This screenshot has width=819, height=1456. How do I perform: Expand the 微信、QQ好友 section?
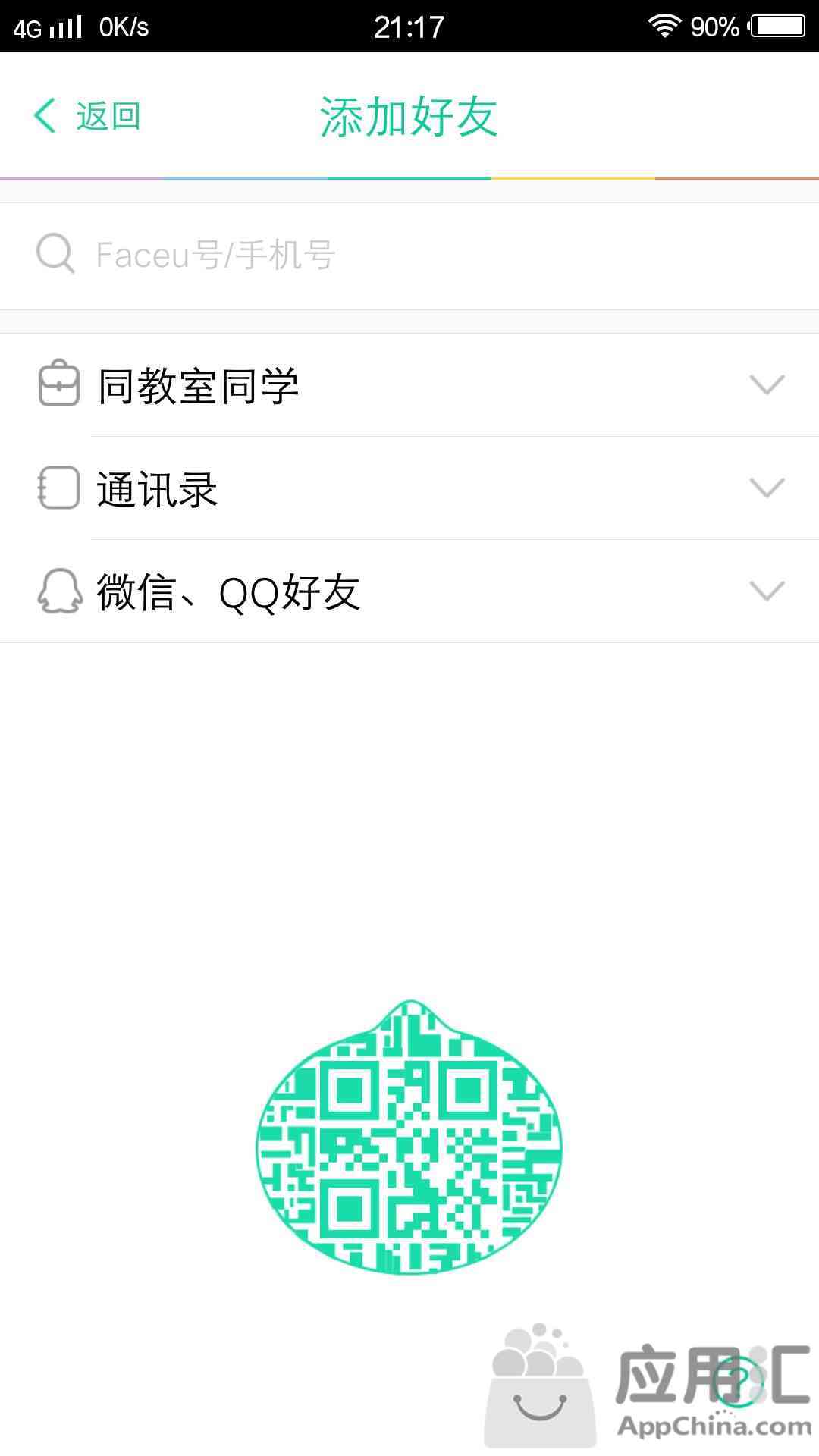pyautogui.click(x=409, y=591)
